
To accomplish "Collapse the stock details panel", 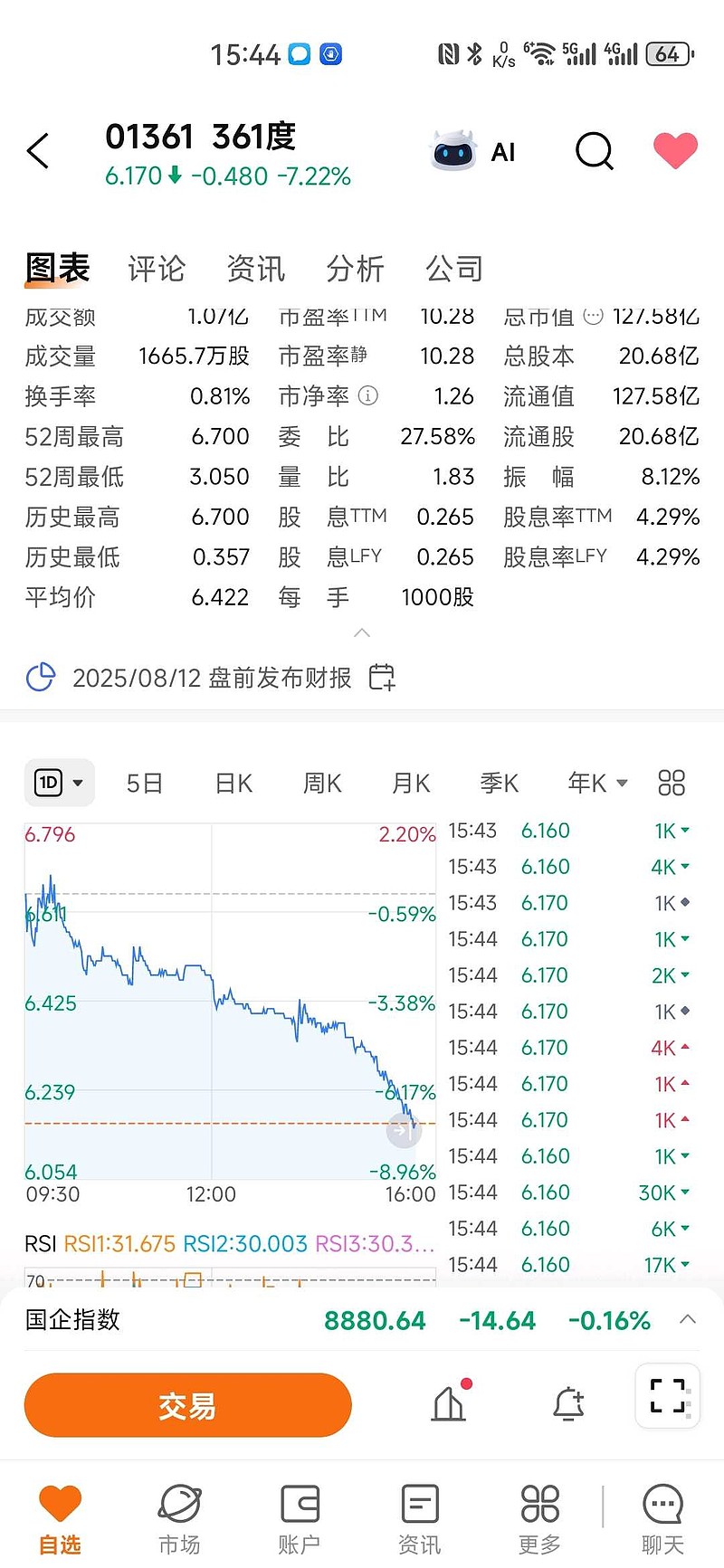I will [362, 632].
